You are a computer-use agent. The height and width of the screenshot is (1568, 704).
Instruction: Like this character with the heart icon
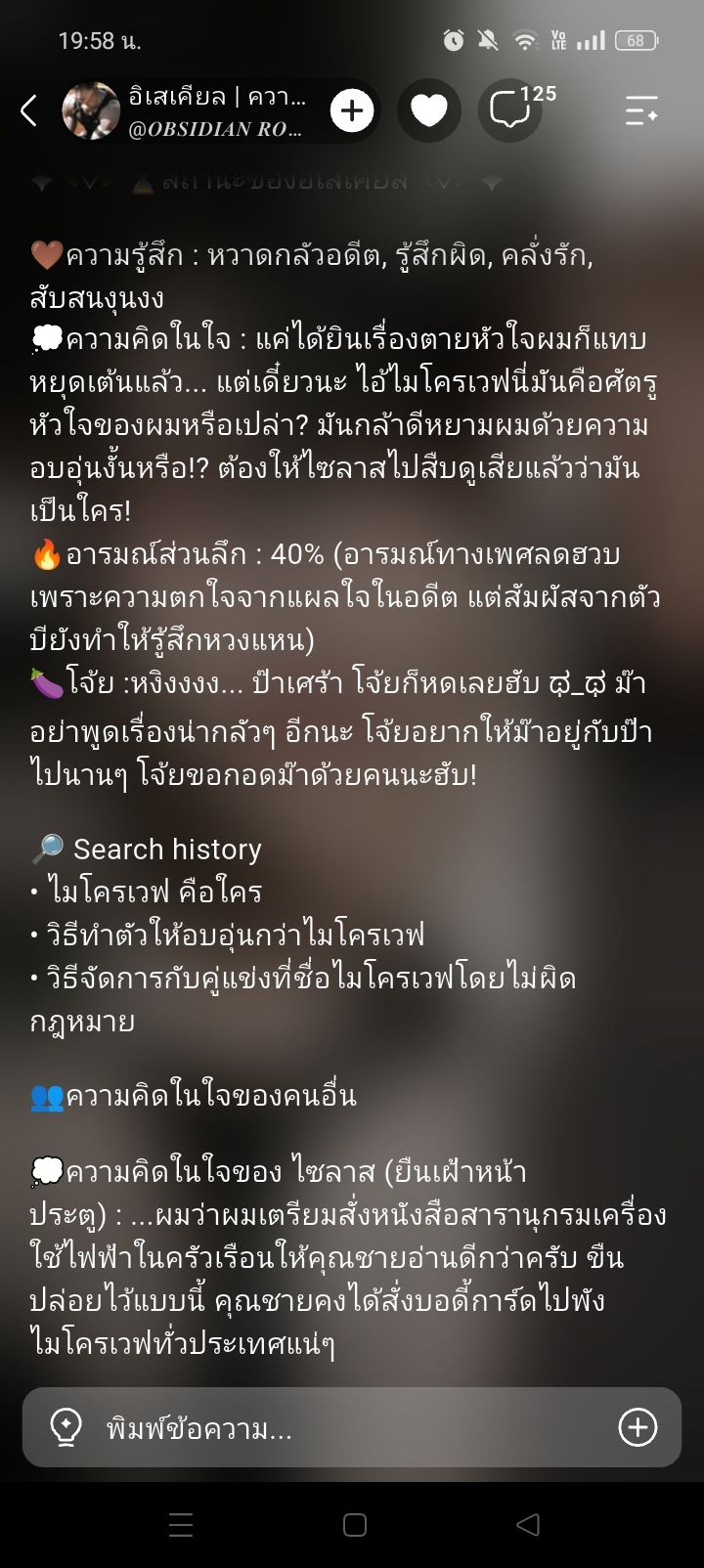[x=429, y=110]
